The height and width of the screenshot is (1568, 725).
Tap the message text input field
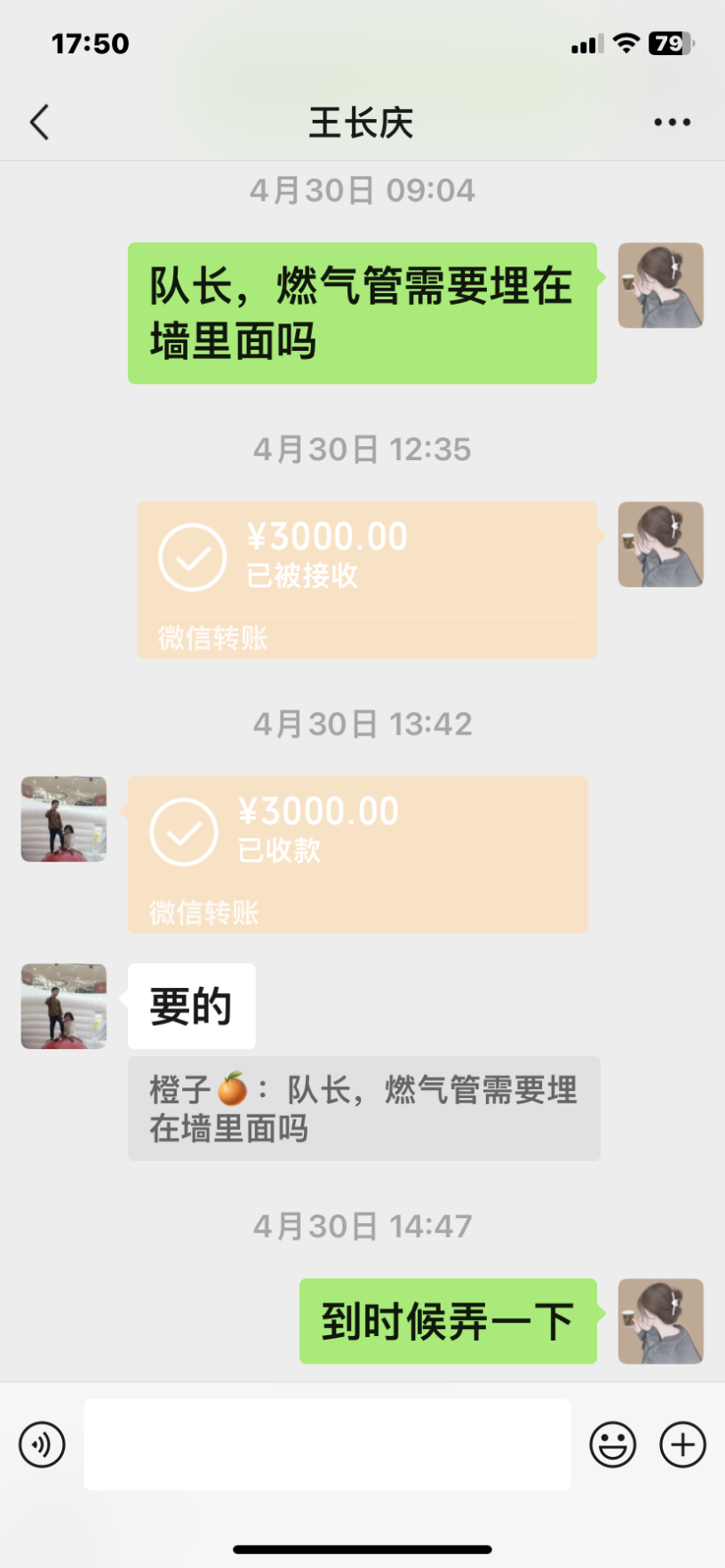point(327,1445)
